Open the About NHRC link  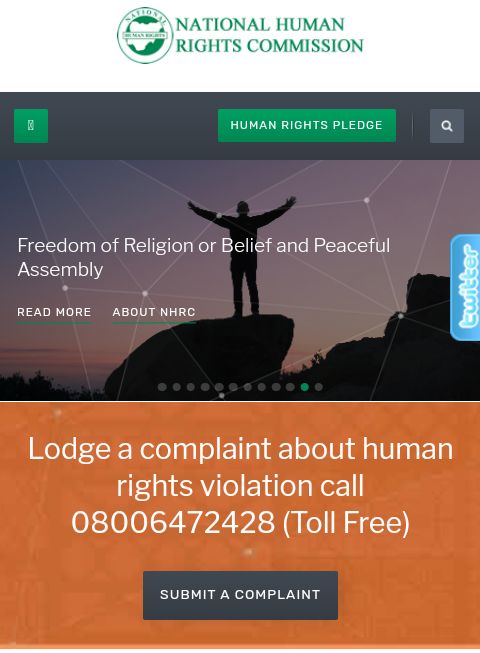pos(154,312)
